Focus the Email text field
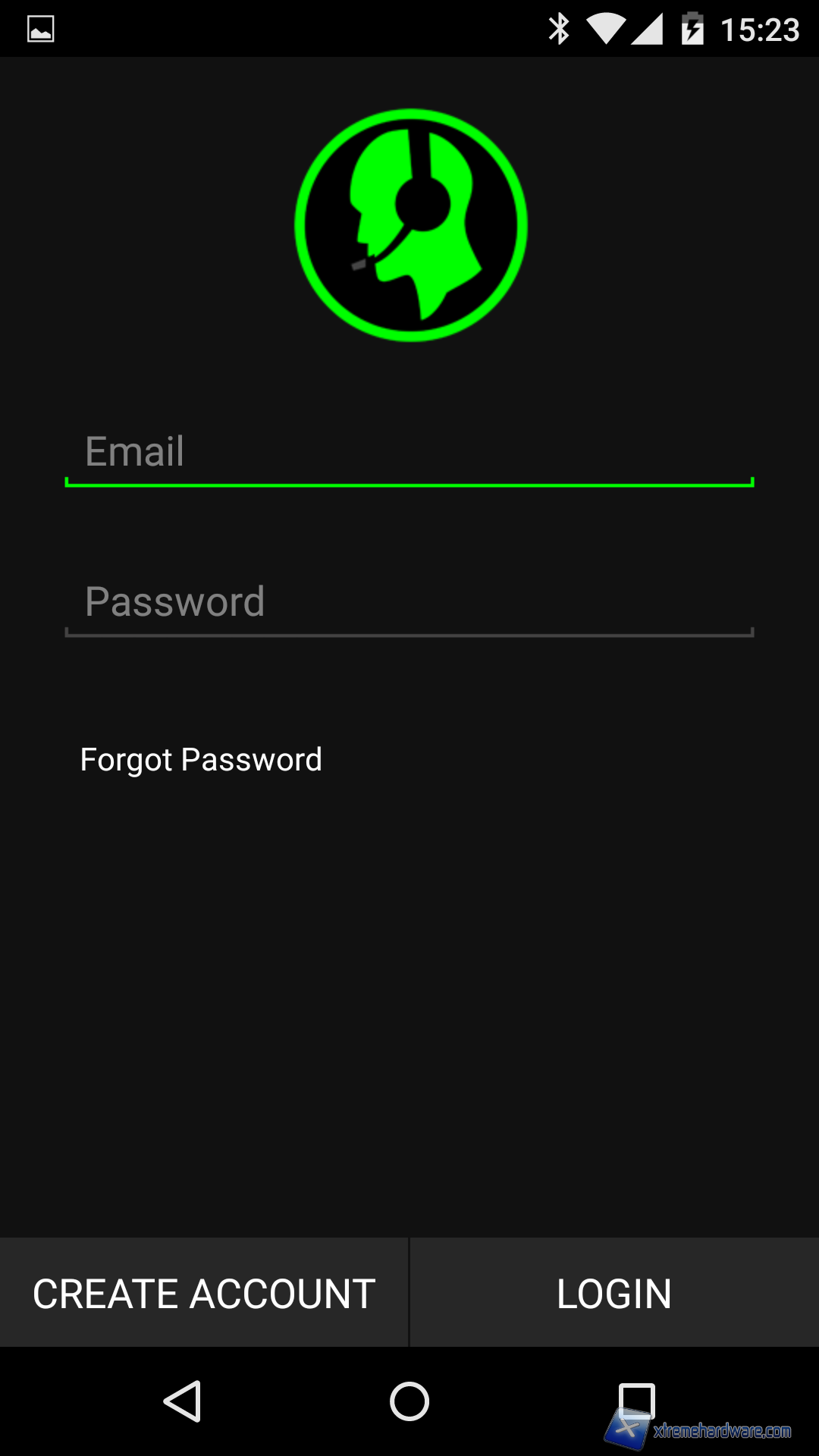Image resolution: width=819 pixels, height=1456 pixels. pyautogui.click(x=409, y=453)
